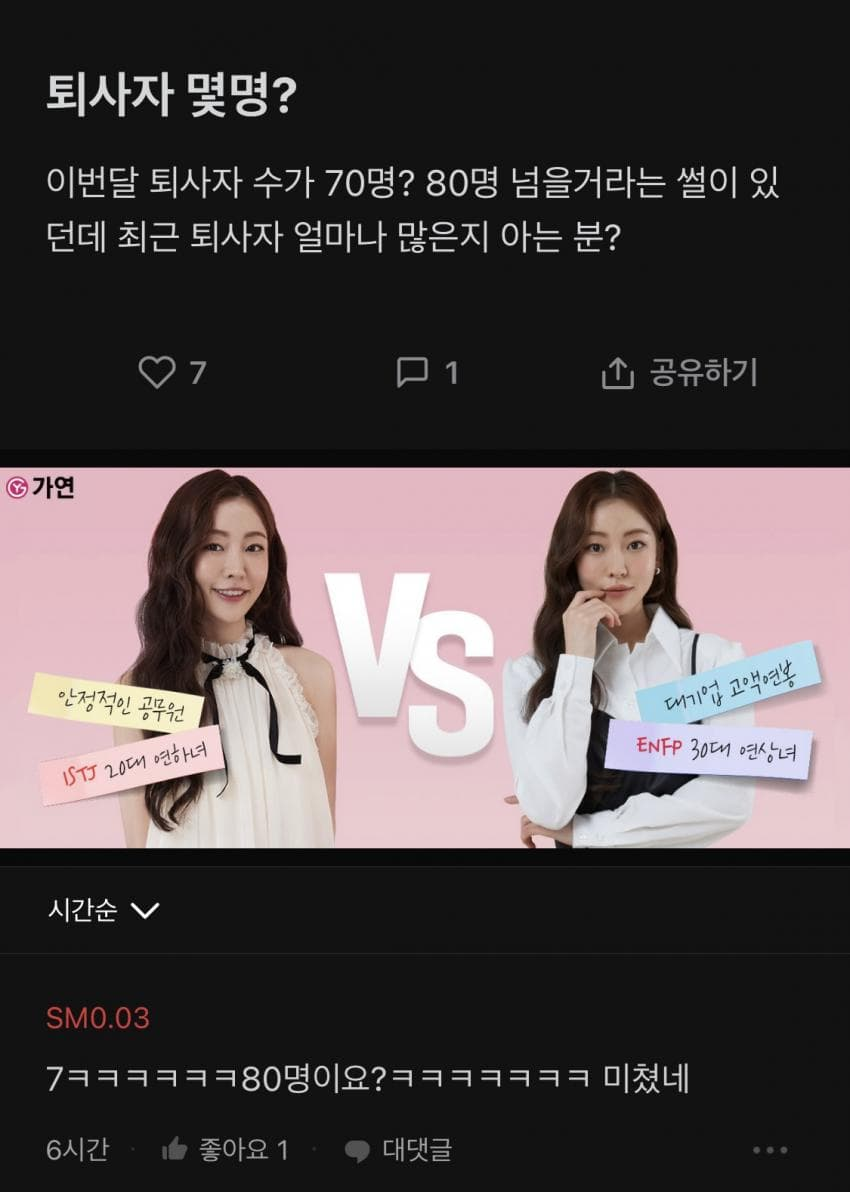This screenshot has height=1192, width=850.
Task: Open overflow menu on SM0.03's comment
Action: (770, 1150)
